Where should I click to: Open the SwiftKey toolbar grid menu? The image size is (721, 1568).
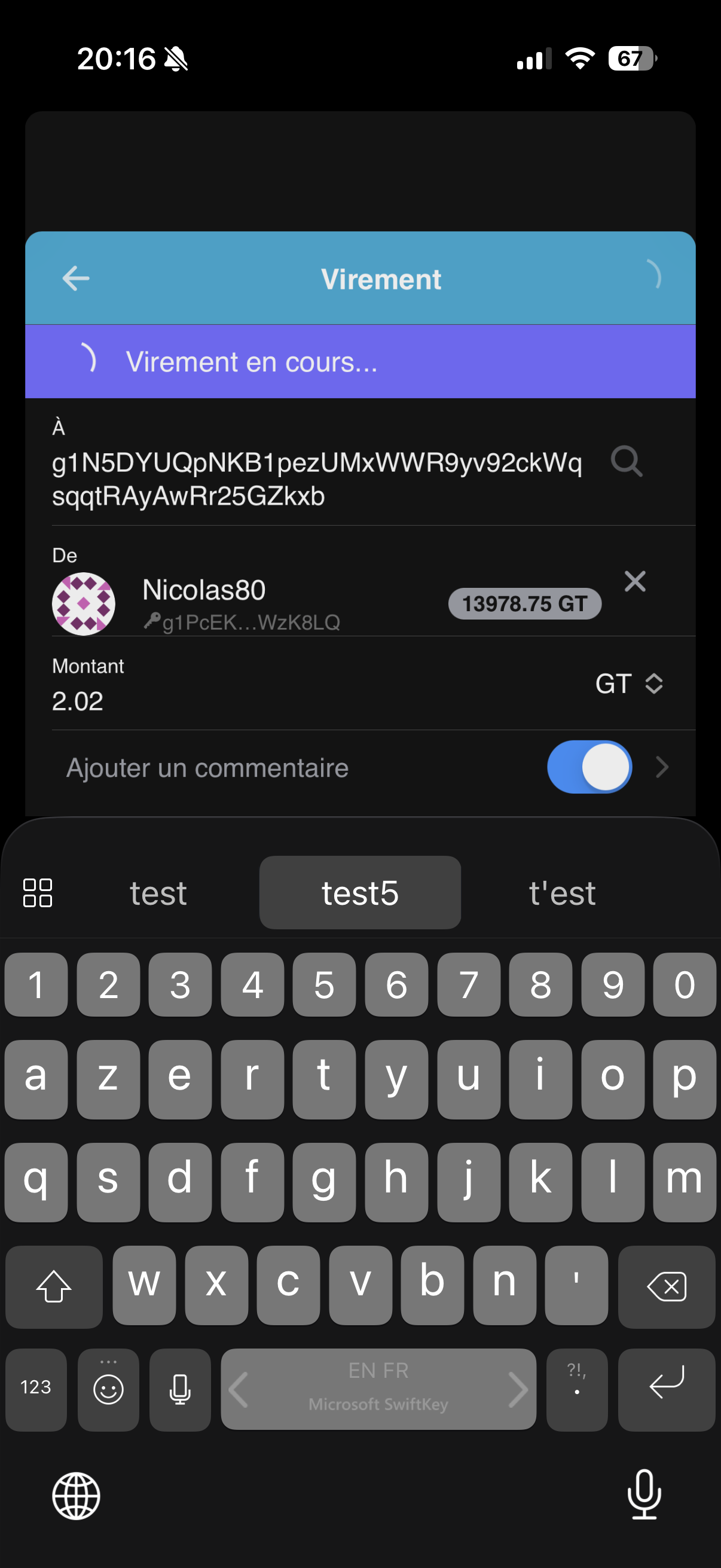37,893
